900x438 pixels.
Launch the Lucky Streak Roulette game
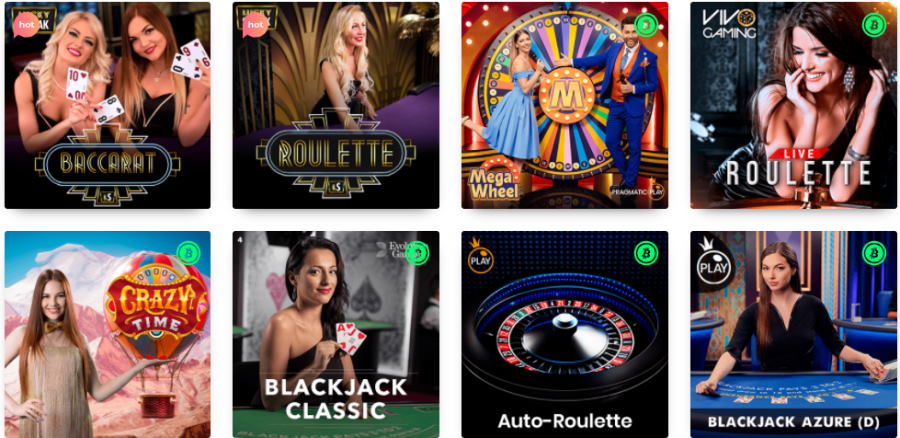click(x=335, y=105)
